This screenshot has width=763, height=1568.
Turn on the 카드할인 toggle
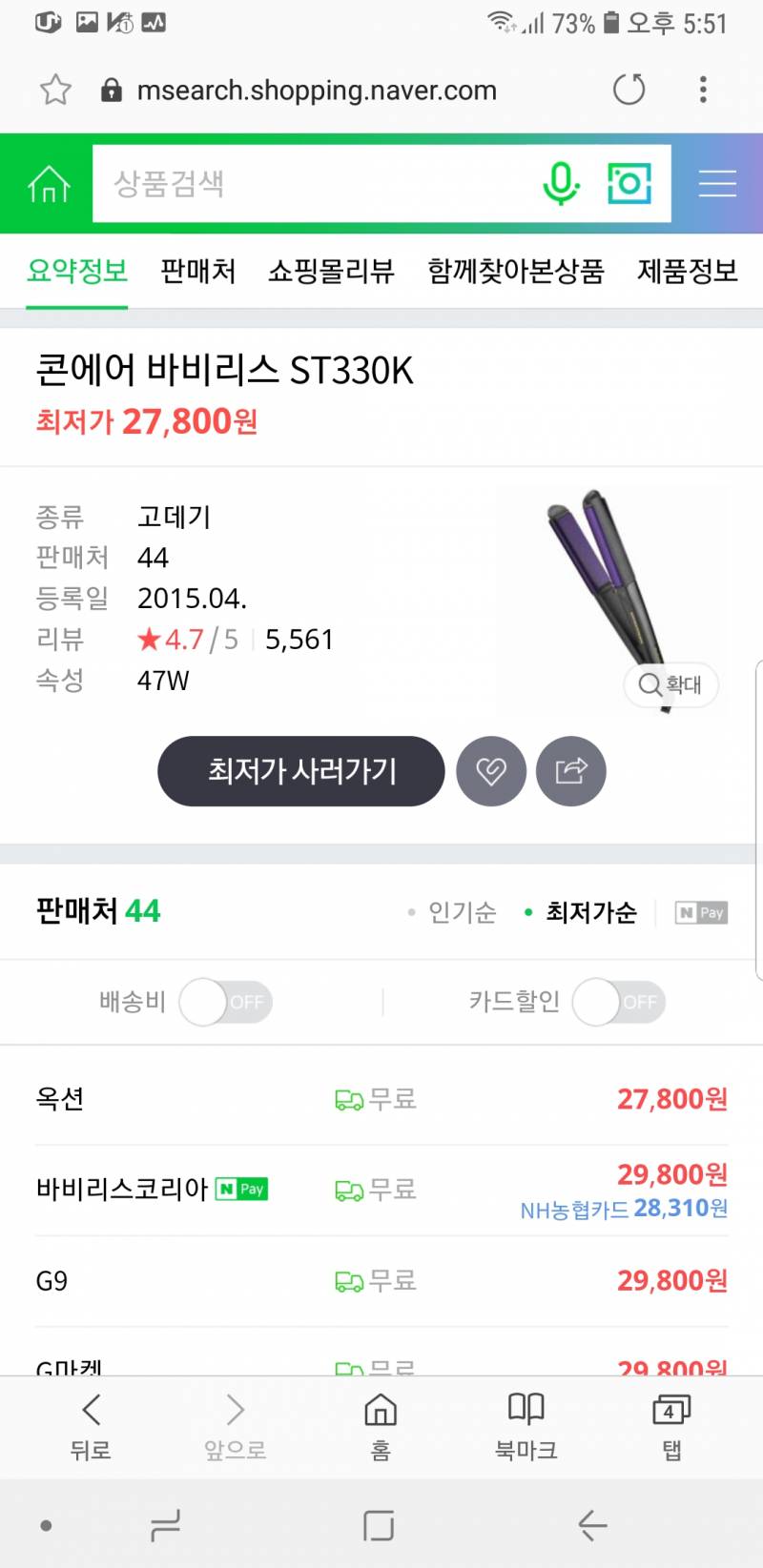pos(618,1002)
